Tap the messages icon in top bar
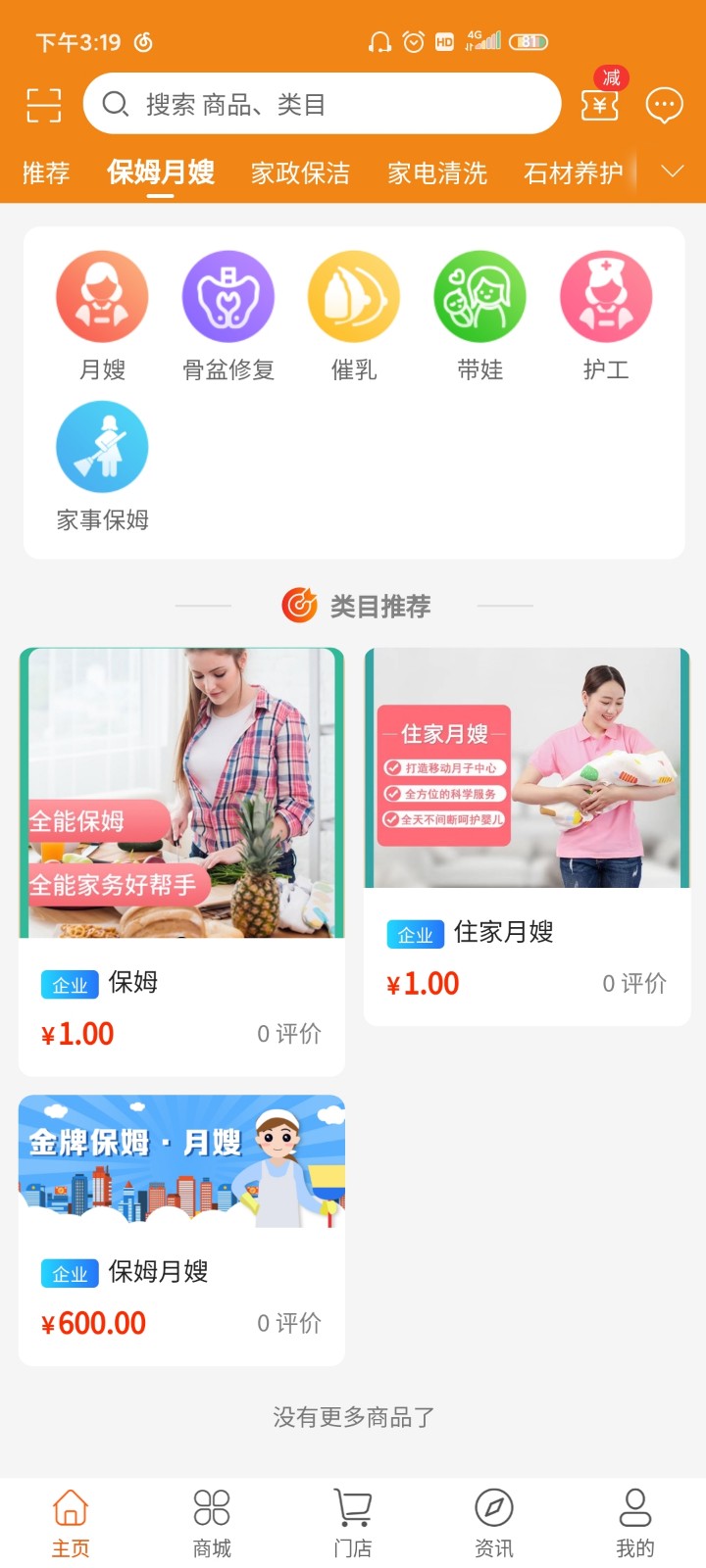Viewport: 706px width, 1568px height. click(664, 104)
